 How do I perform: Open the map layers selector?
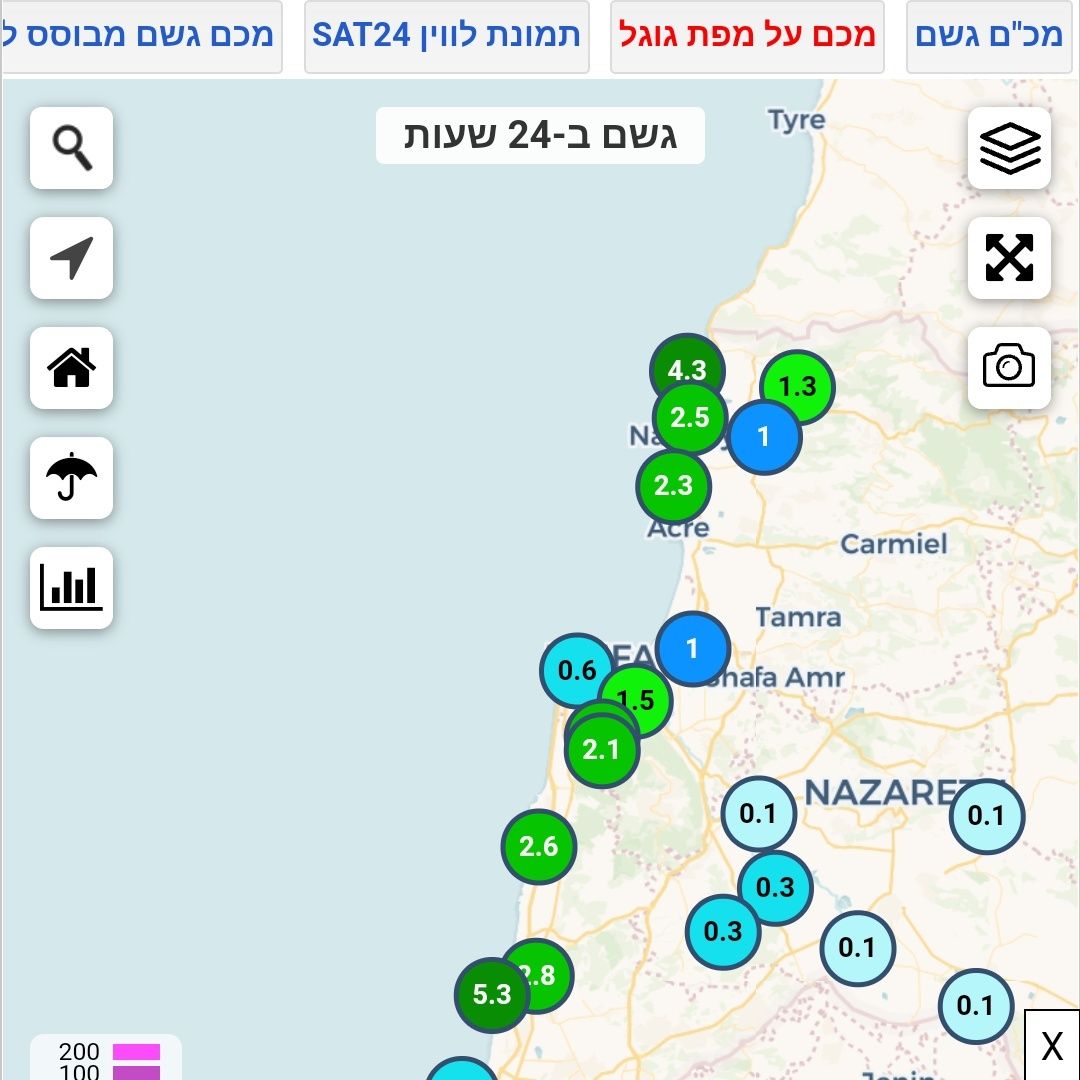(1009, 148)
